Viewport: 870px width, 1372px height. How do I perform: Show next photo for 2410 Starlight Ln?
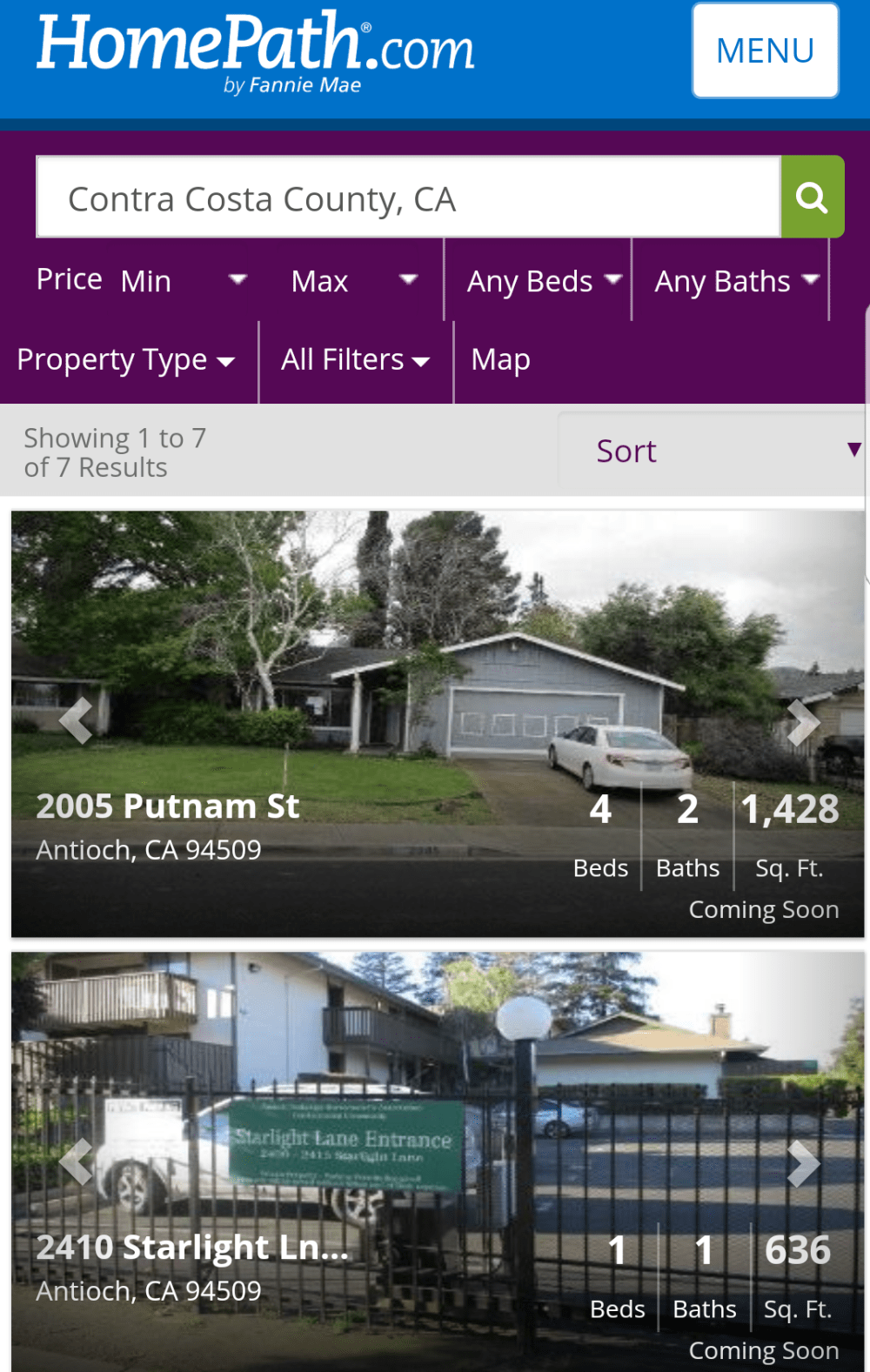pos(803,1163)
